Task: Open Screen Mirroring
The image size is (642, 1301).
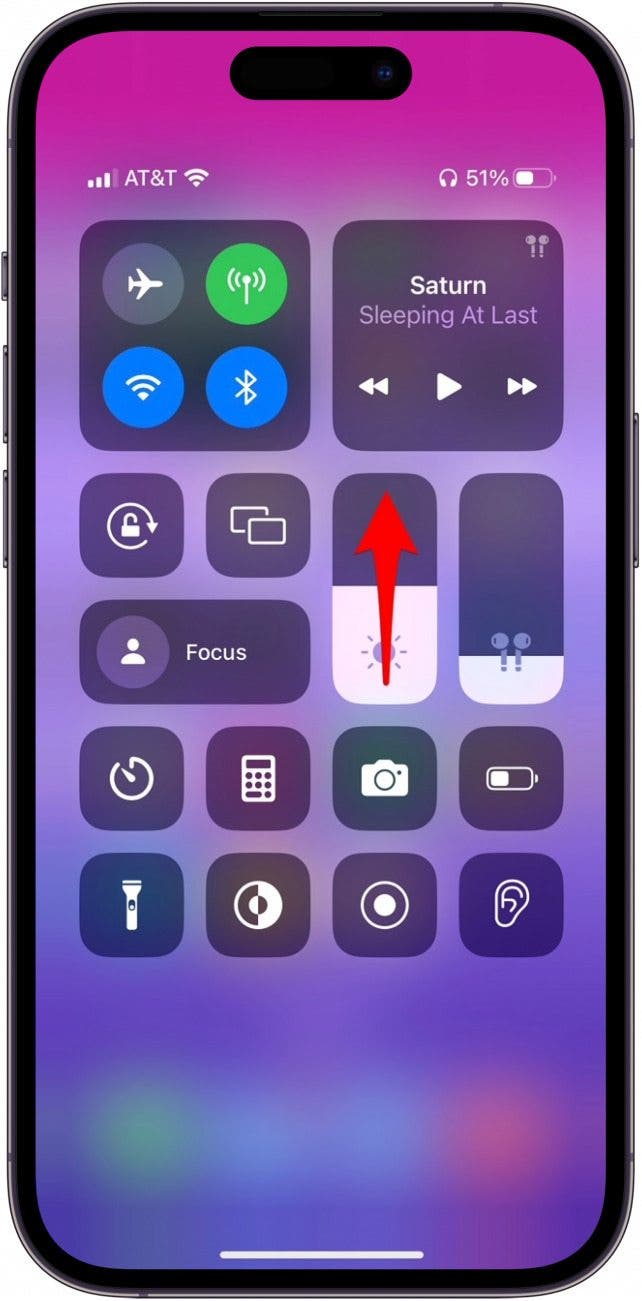Action: [258, 526]
